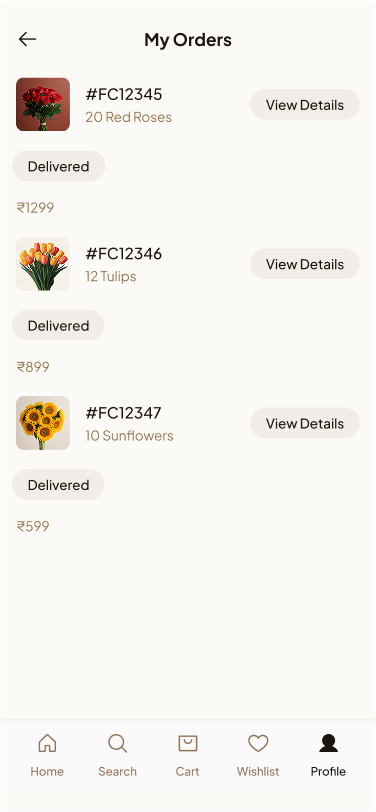View details of order #FC12346

point(305,264)
